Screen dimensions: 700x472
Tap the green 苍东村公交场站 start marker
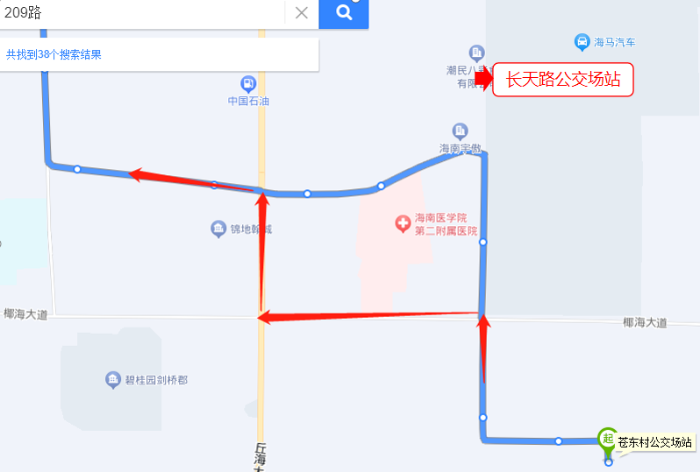pyautogui.click(x=607, y=438)
